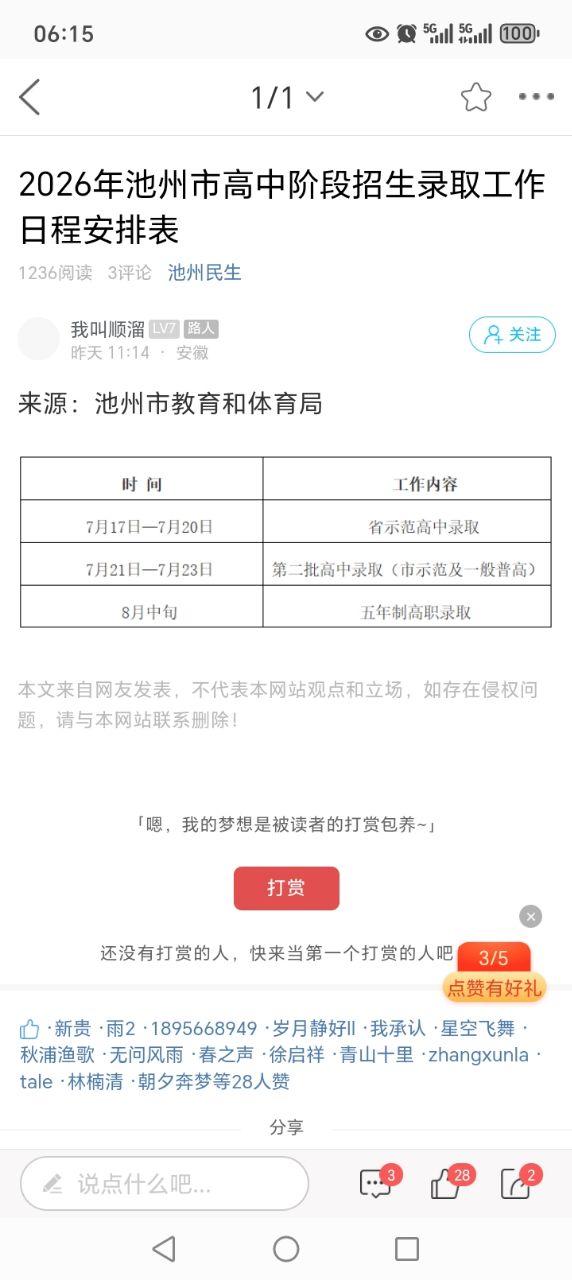Open the three-dot overflow menu
The height and width of the screenshot is (1280, 572).
point(536,97)
